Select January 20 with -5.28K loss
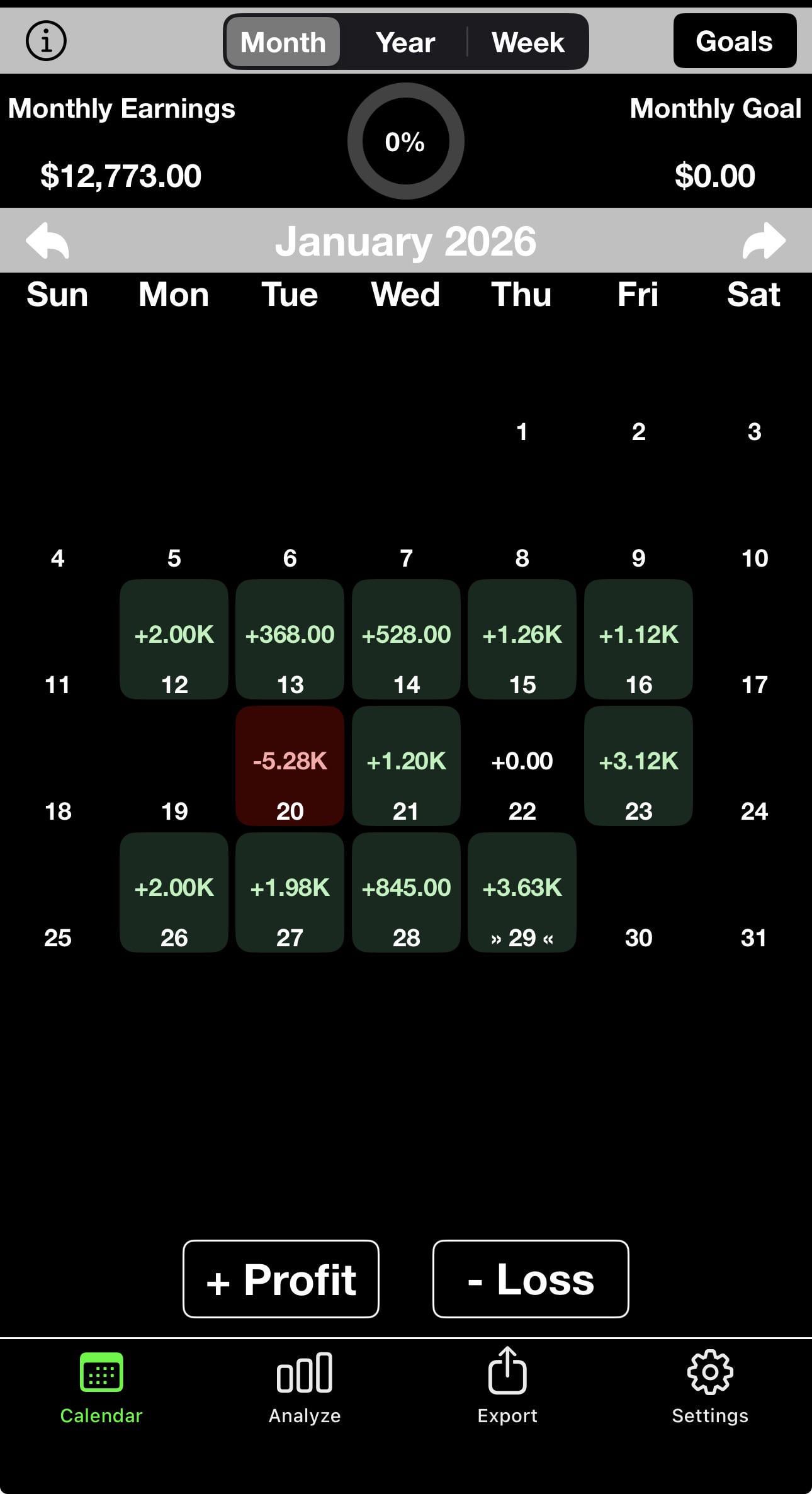This screenshot has height=1494, width=812. pyautogui.click(x=290, y=766)
